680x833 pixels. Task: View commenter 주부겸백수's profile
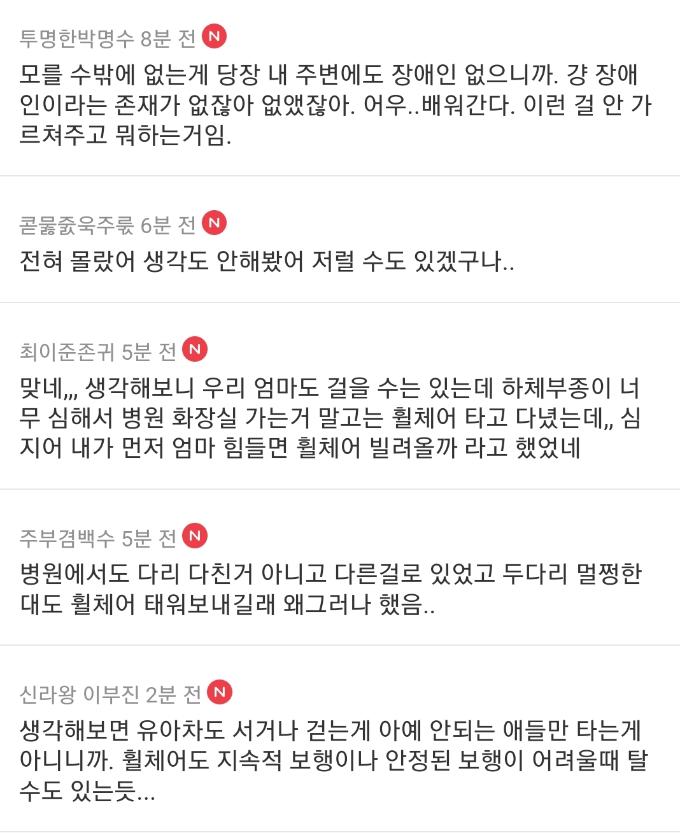click(67, 539)
